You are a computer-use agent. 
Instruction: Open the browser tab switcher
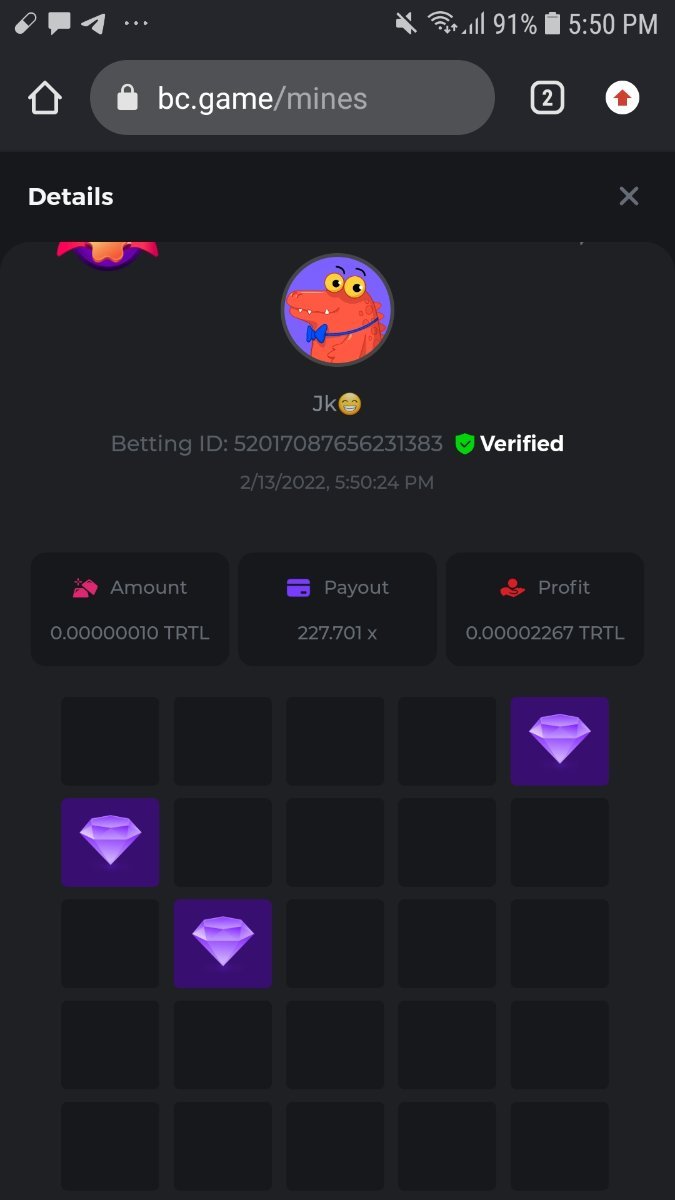coord(546,98)
